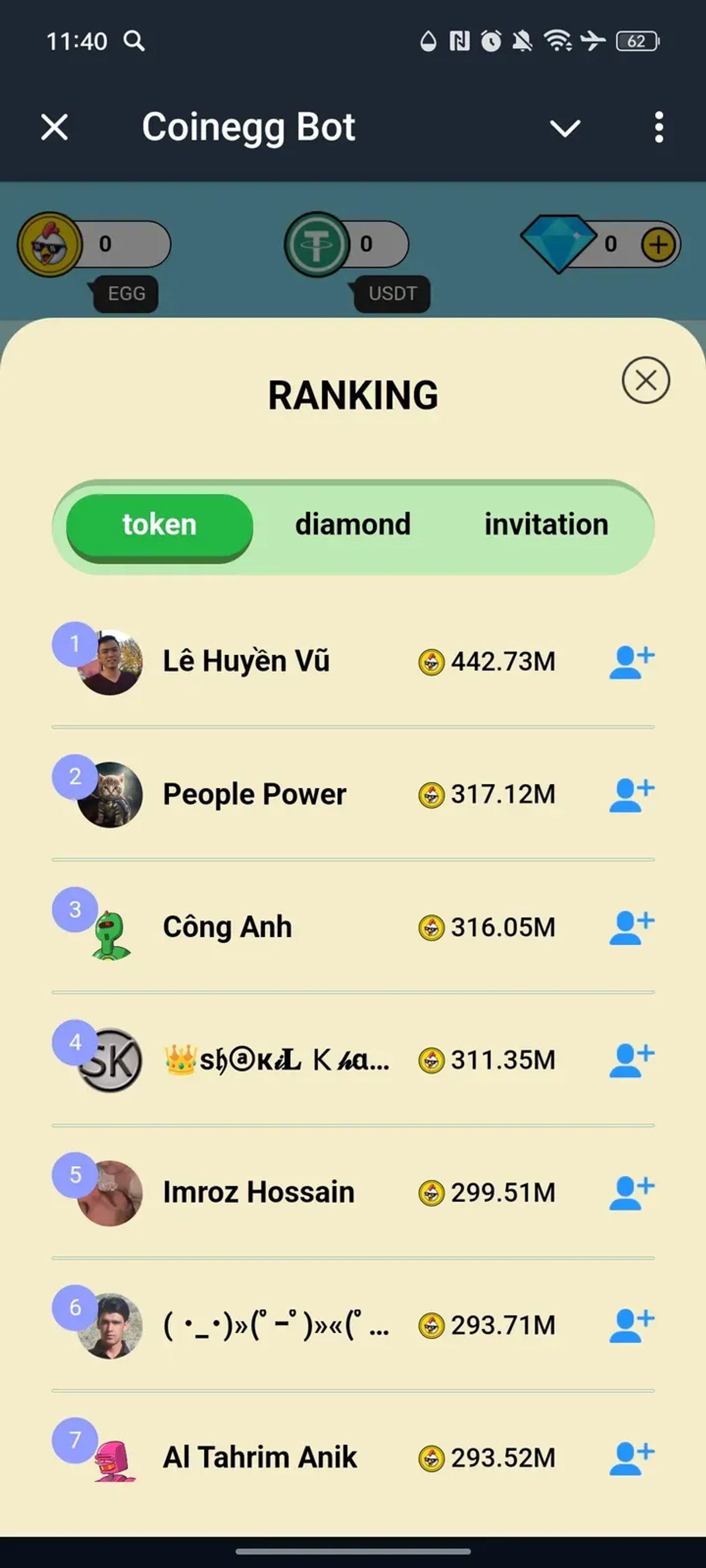This screenshot has width=706, height=1568.
Task: Click the plus button to buy diamonds
Action: 657,244
